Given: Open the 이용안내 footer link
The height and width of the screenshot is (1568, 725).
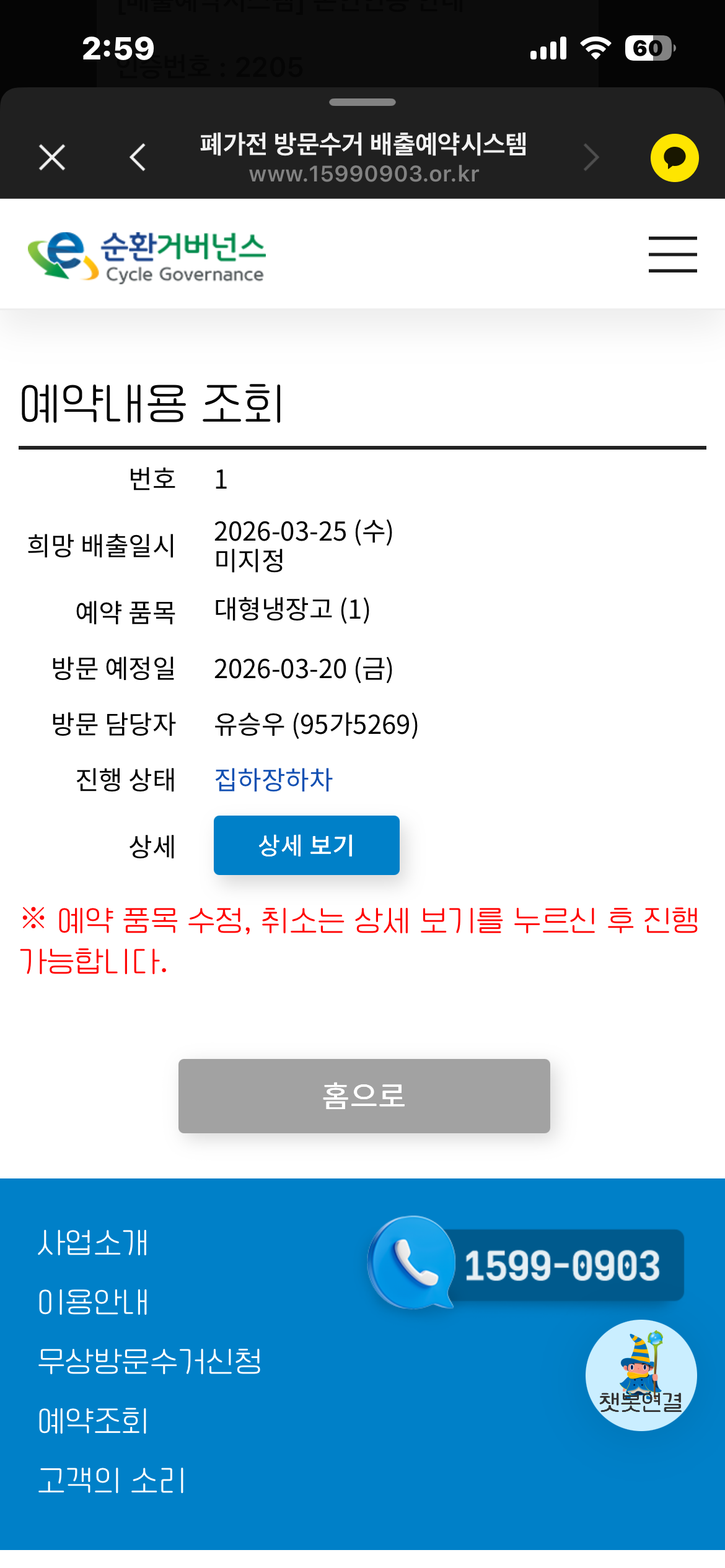Looking at the screenshot, I should coord(93,1302).
